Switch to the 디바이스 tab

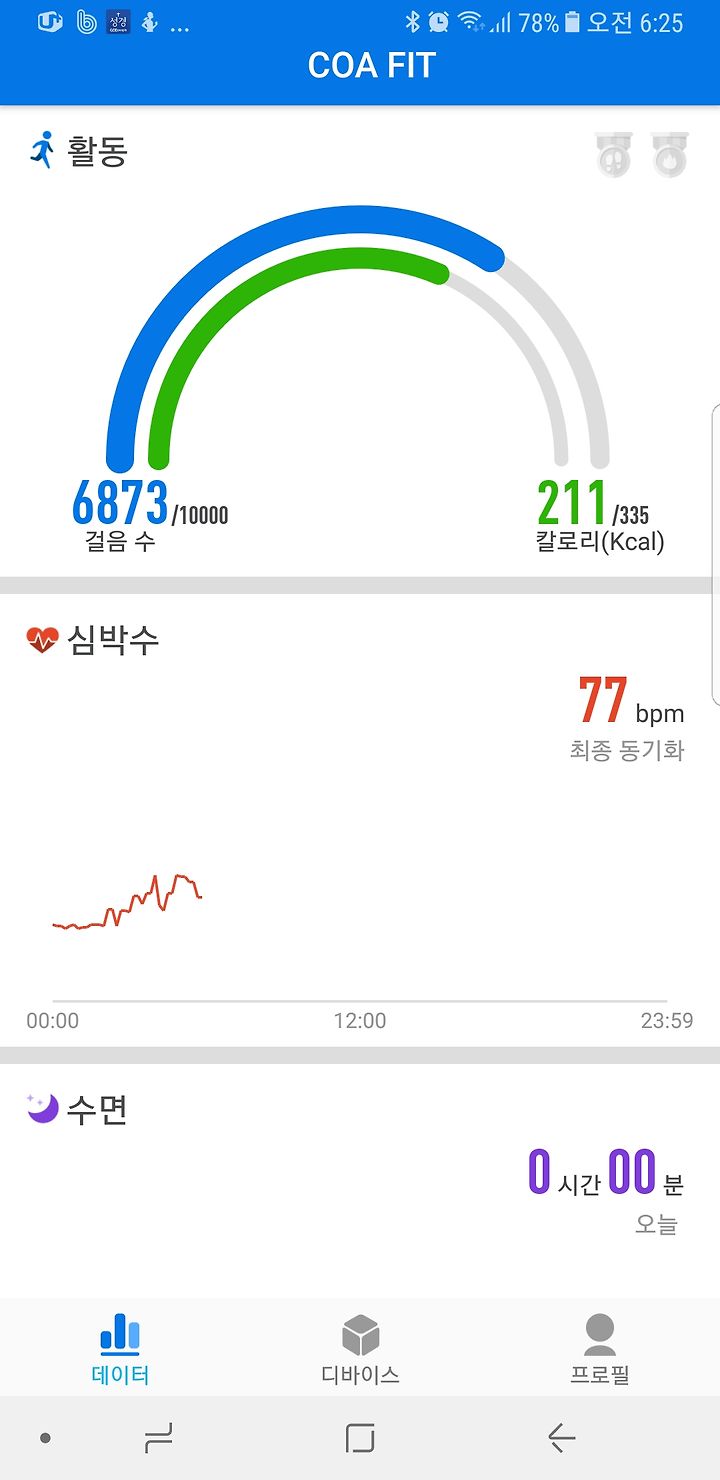360,1348
